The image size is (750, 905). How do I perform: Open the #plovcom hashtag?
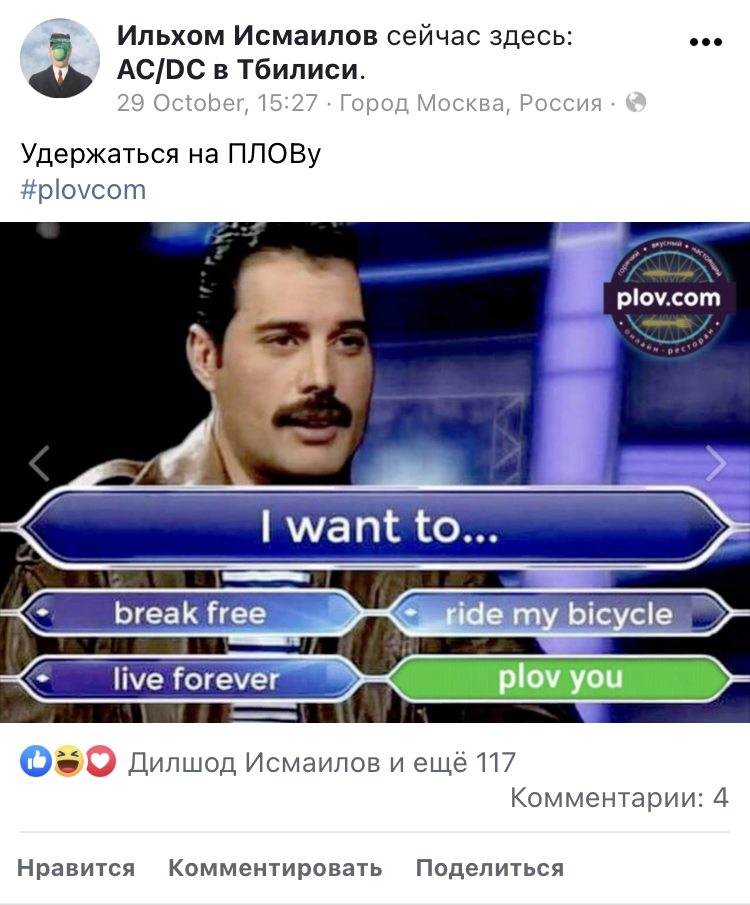coord(84,189)
